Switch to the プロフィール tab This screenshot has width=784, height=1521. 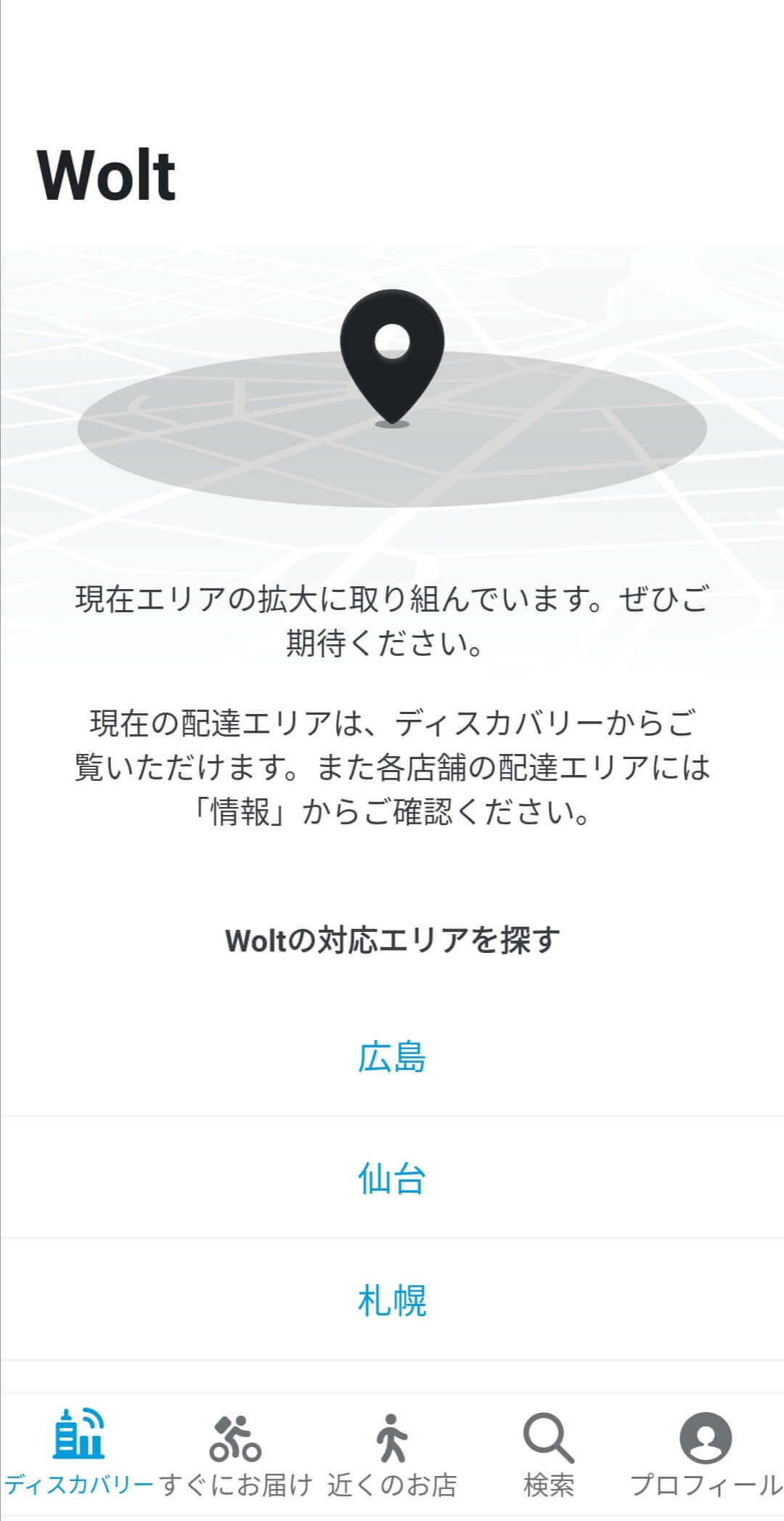705,1454
